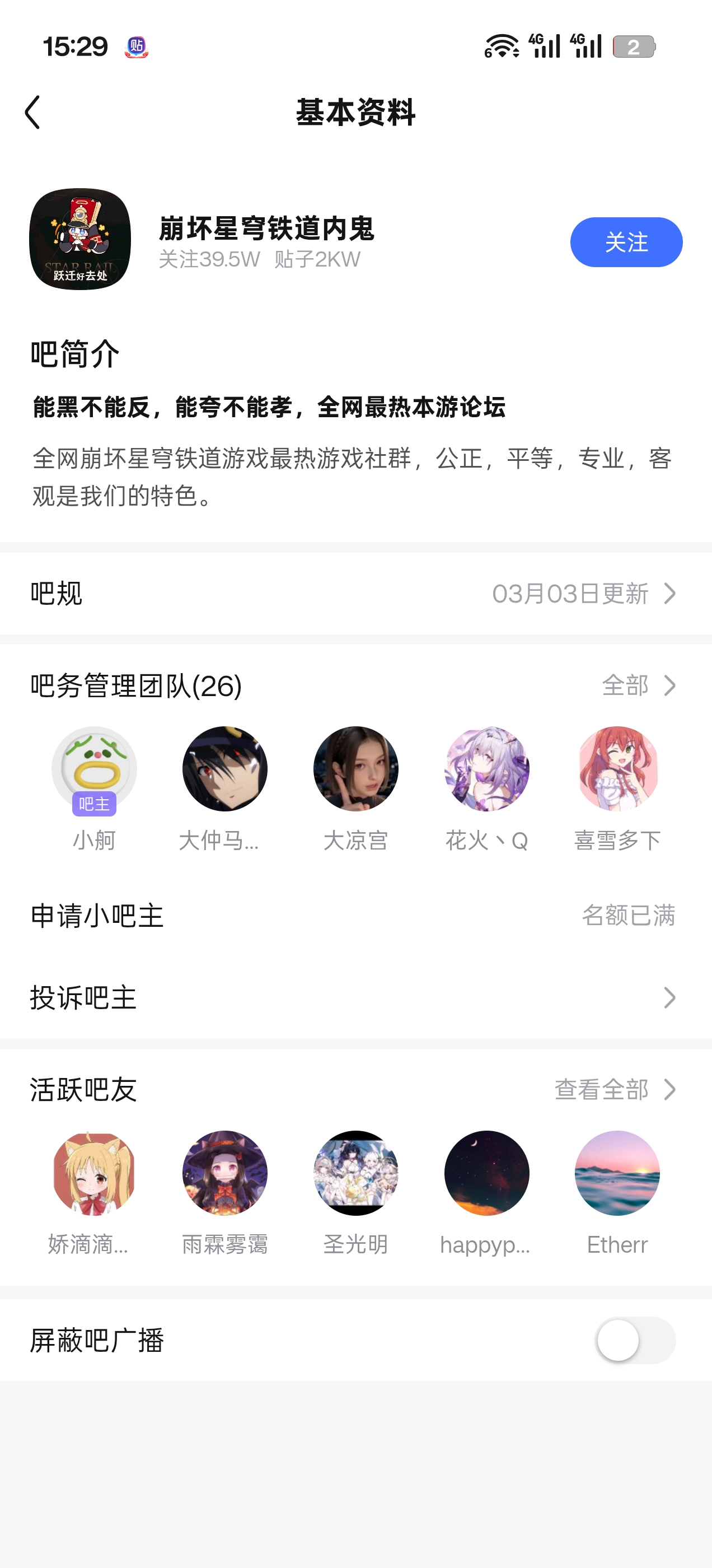
Task: Open active member 圣光明's profile
Action: (x=356, y=1173)
